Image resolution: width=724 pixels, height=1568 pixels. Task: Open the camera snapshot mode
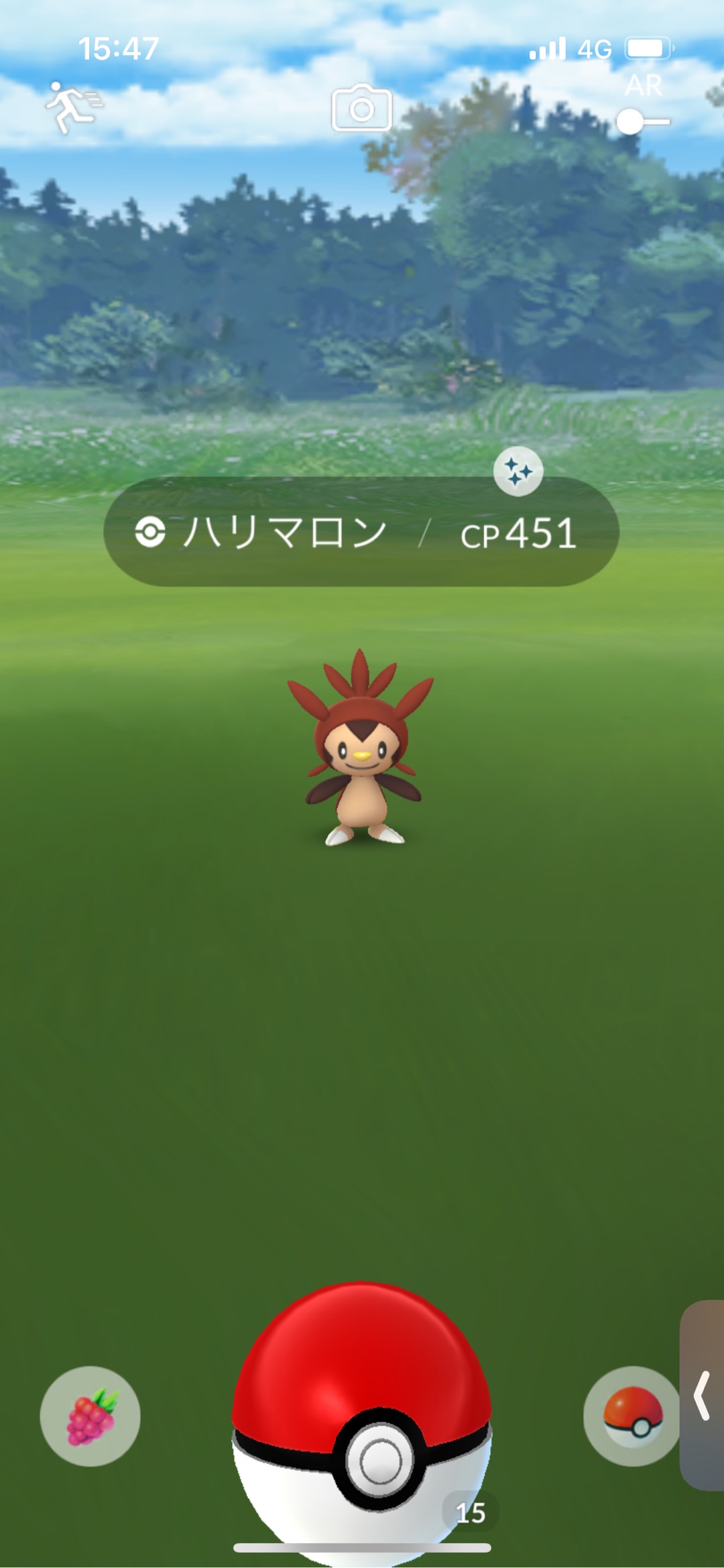point(361,108)
